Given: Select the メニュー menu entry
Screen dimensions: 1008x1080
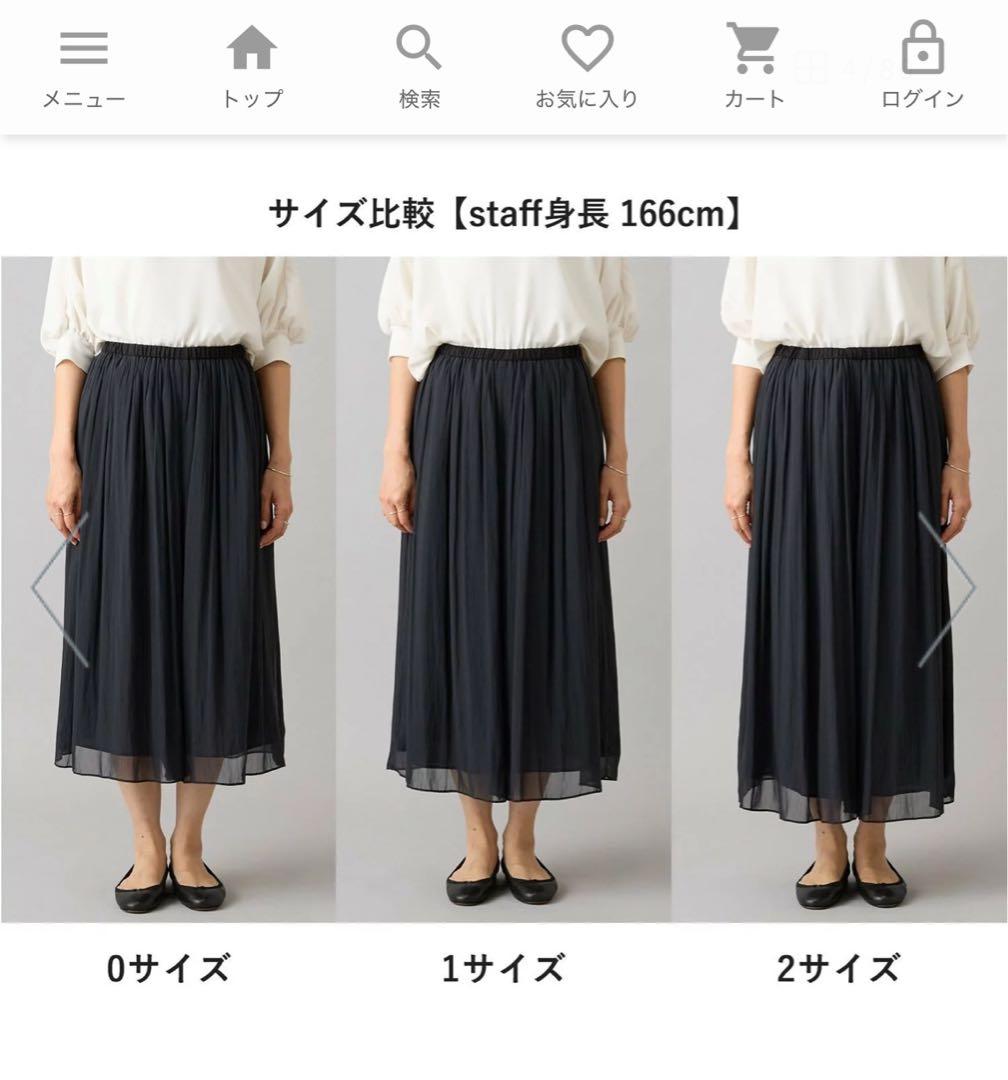Looking at the screenshot, I should pos(85,97).
